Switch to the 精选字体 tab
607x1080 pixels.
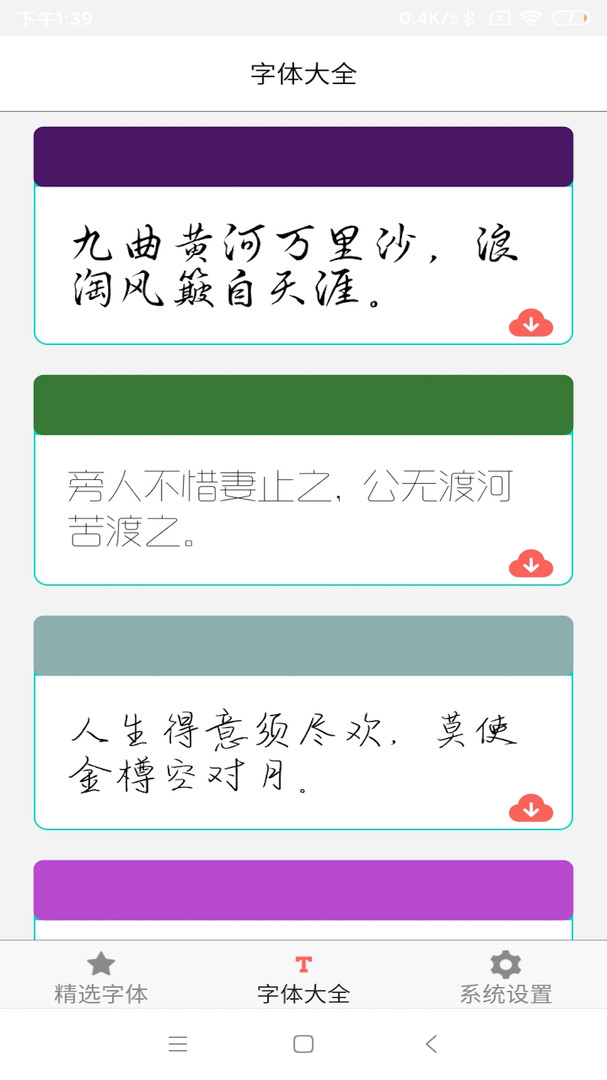pyautogui.click(x=101, y=977)
